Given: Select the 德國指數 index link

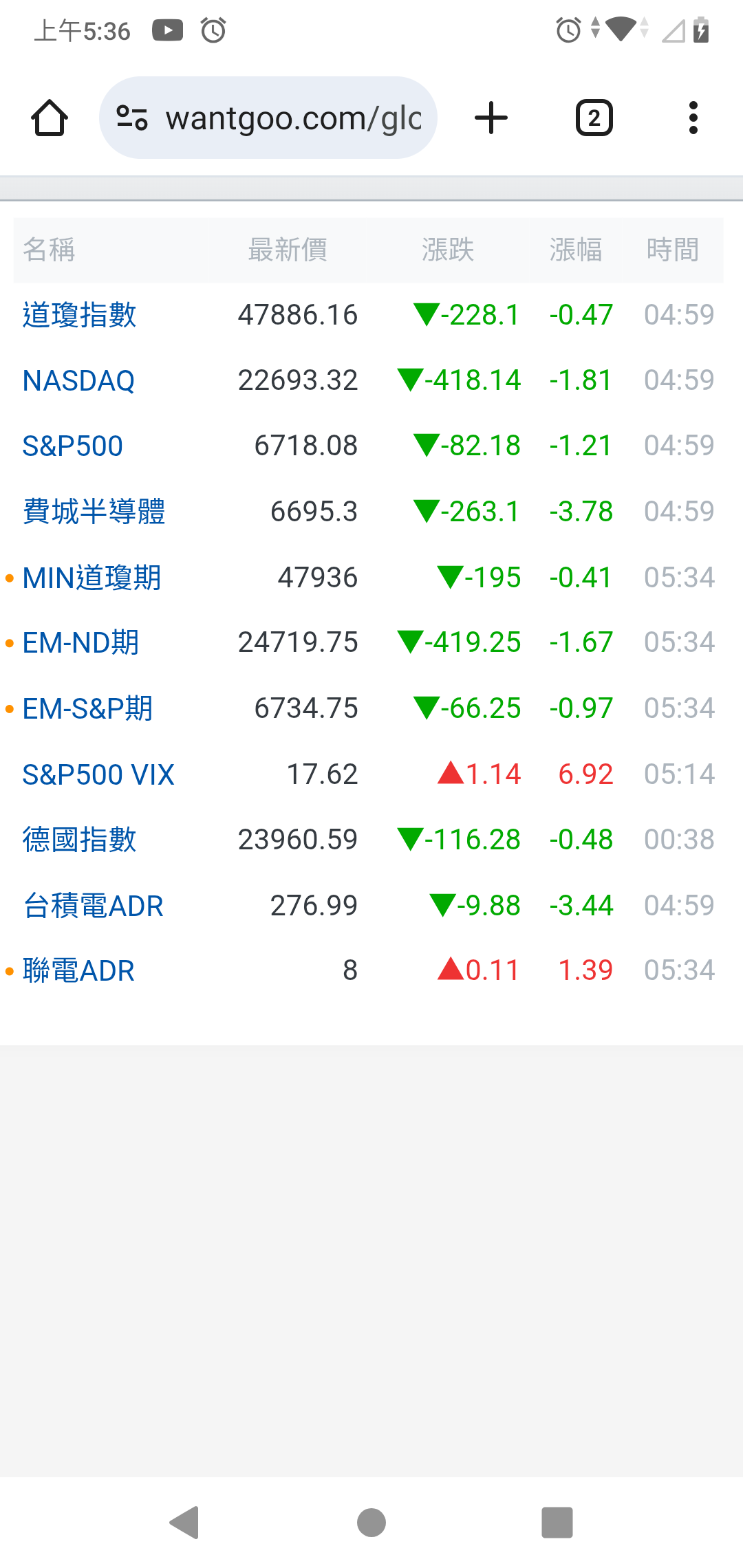Looking at the screenshot, I should tap(80, 840).
